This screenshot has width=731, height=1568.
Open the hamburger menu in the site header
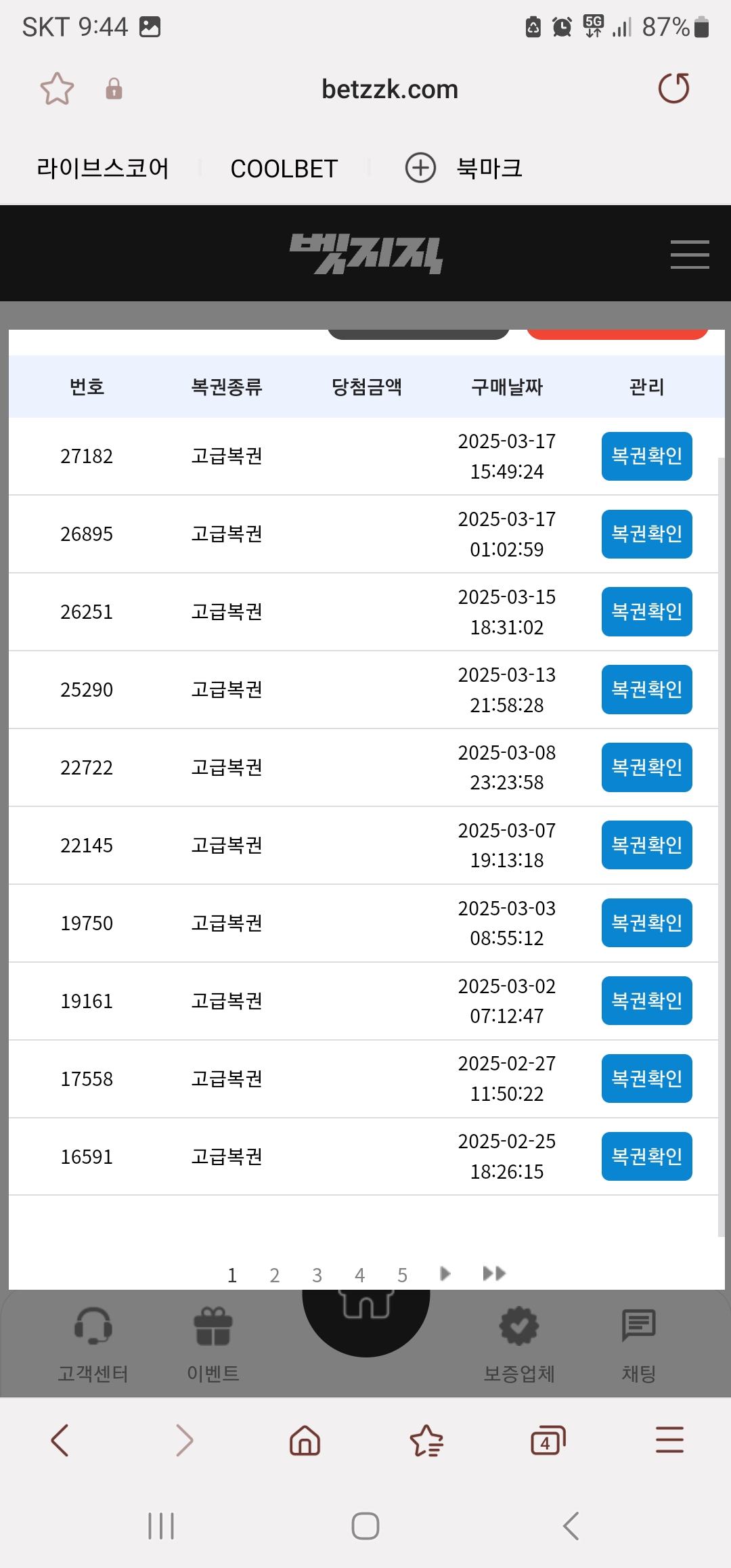(x=689, y=255)
